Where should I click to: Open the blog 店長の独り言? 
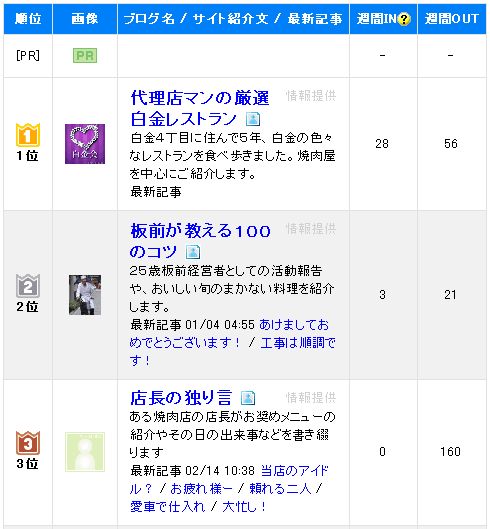181,398
